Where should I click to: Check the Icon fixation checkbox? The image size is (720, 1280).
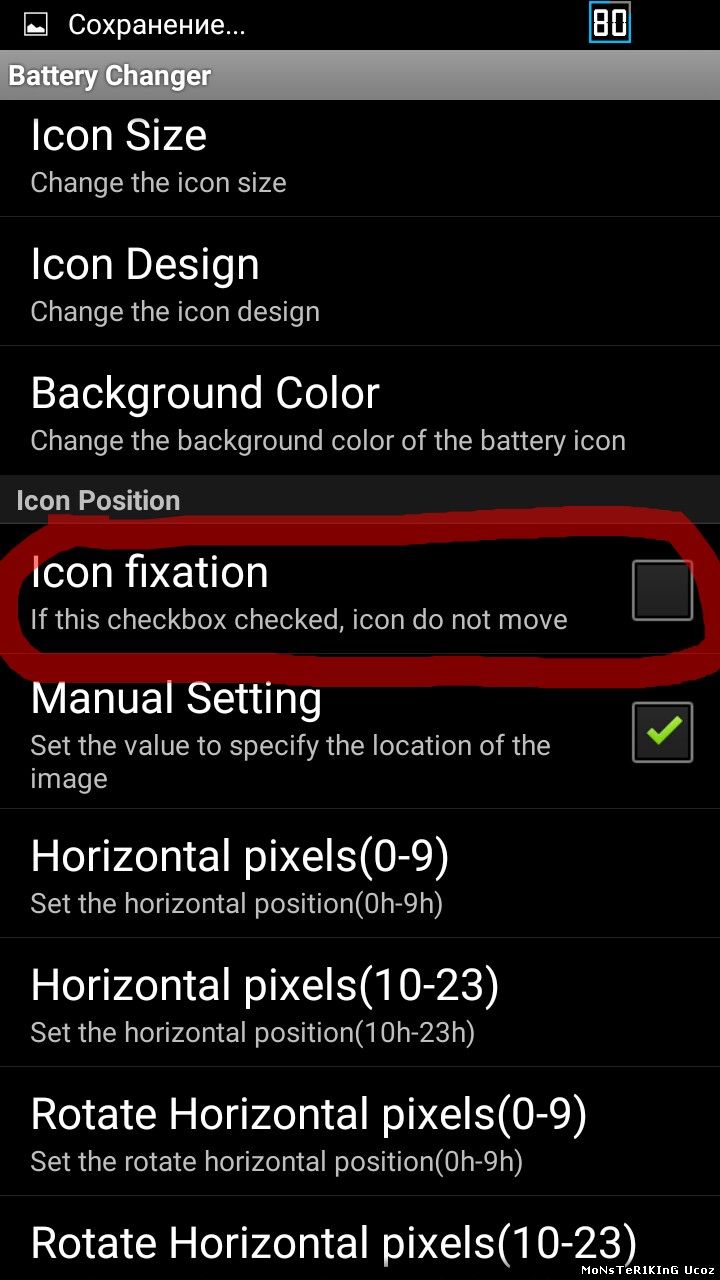[x=662, y=590]
